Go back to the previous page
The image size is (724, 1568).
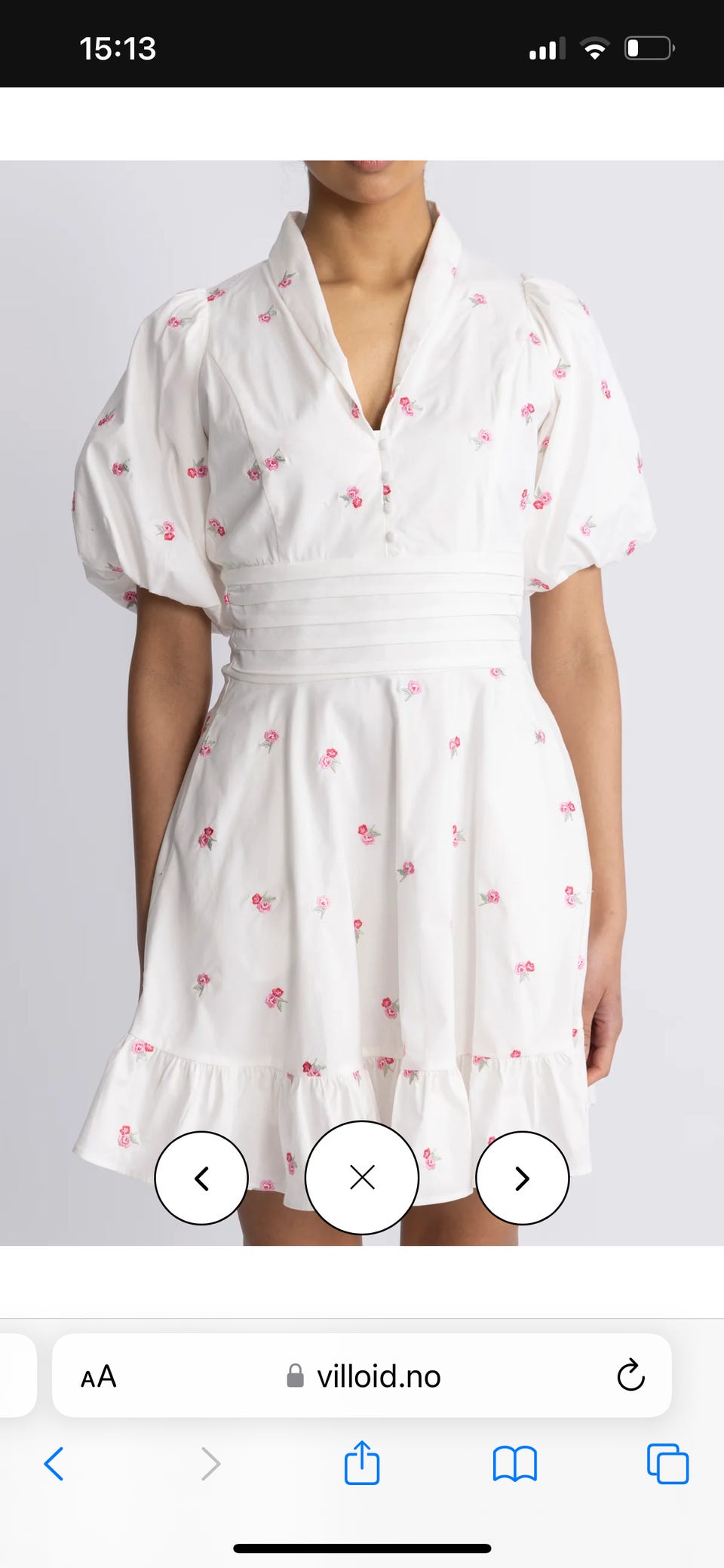54,1464
